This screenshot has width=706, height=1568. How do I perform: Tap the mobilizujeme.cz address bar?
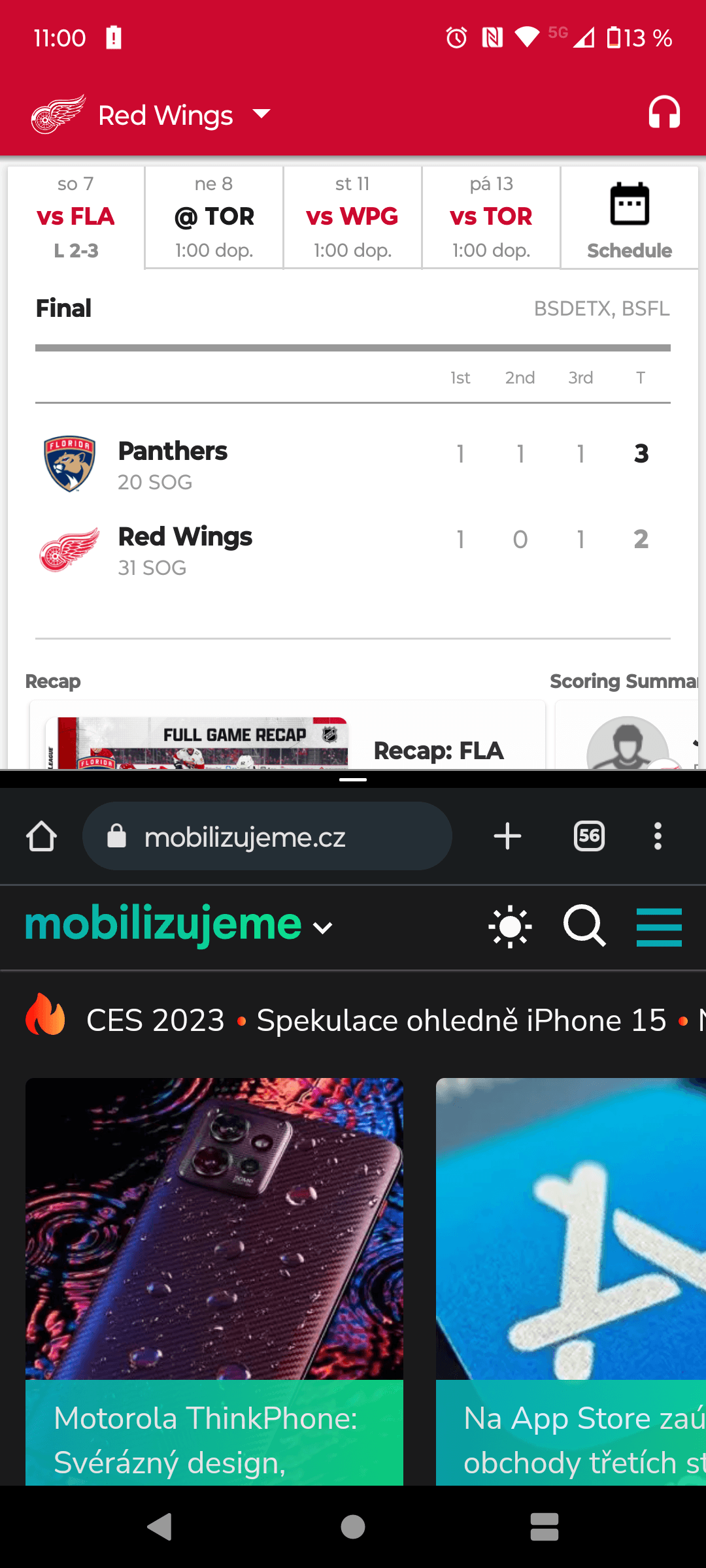click(x=267, y=836)
